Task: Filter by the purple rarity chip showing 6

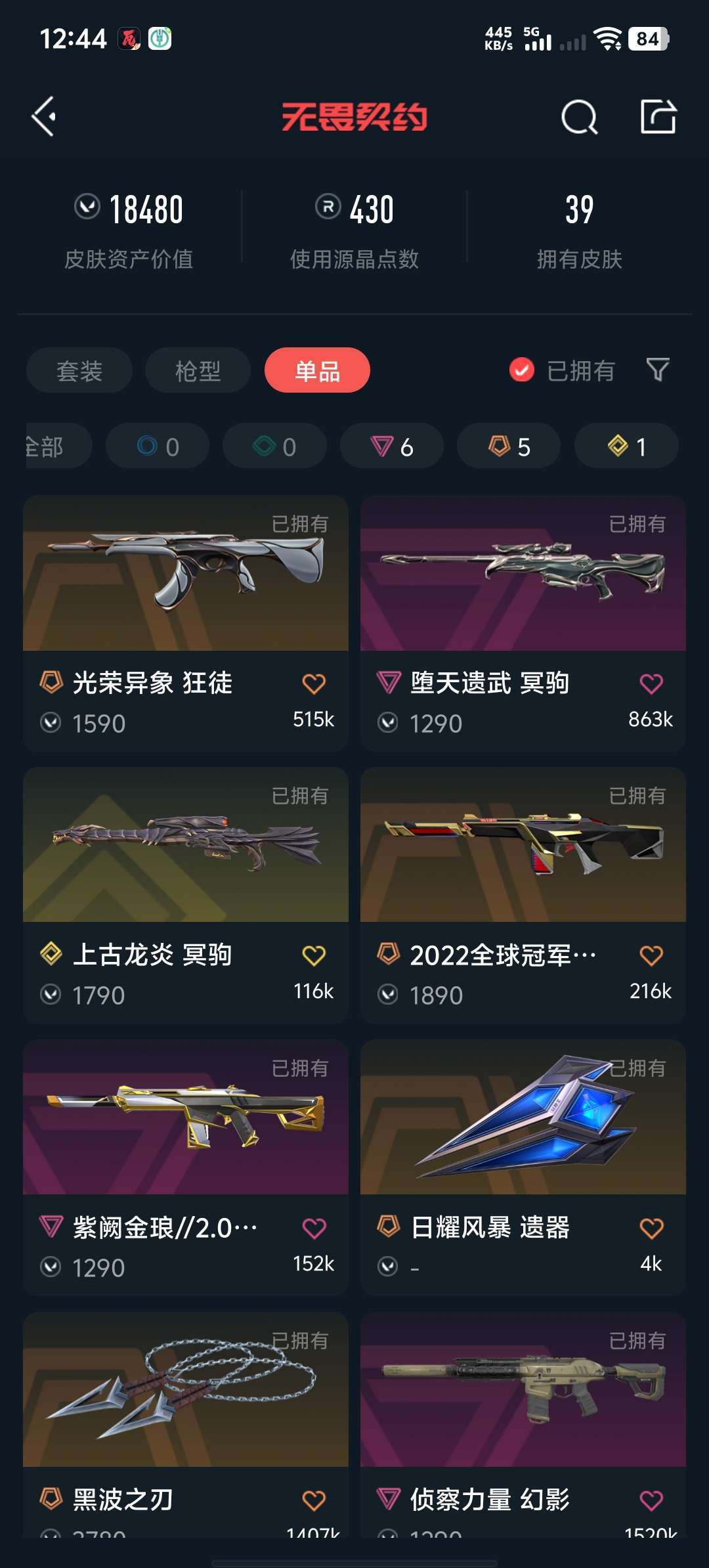Action: click(392, 446)
